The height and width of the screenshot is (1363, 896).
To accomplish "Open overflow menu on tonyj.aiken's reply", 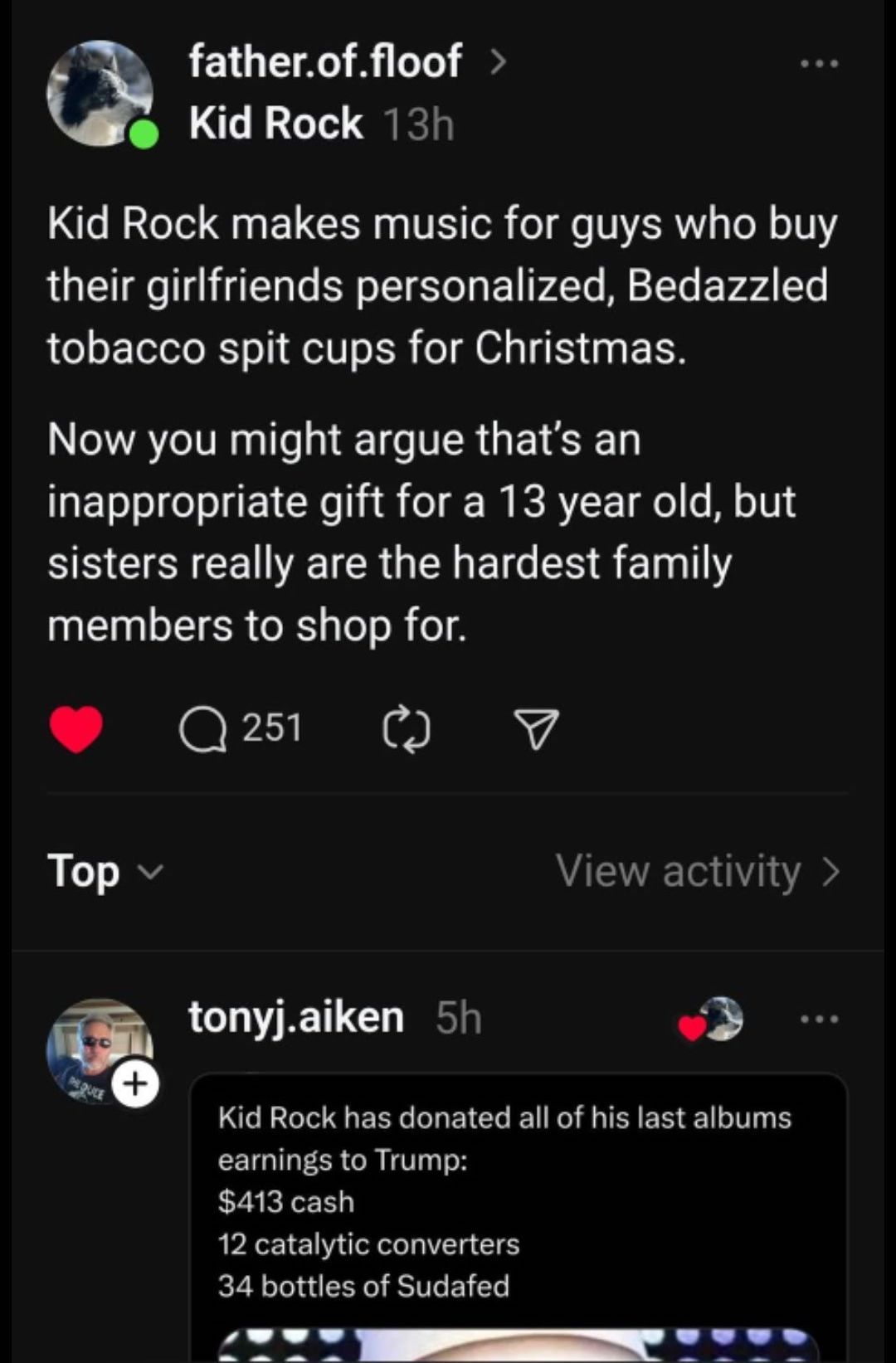I will (x=819, y=1019).
